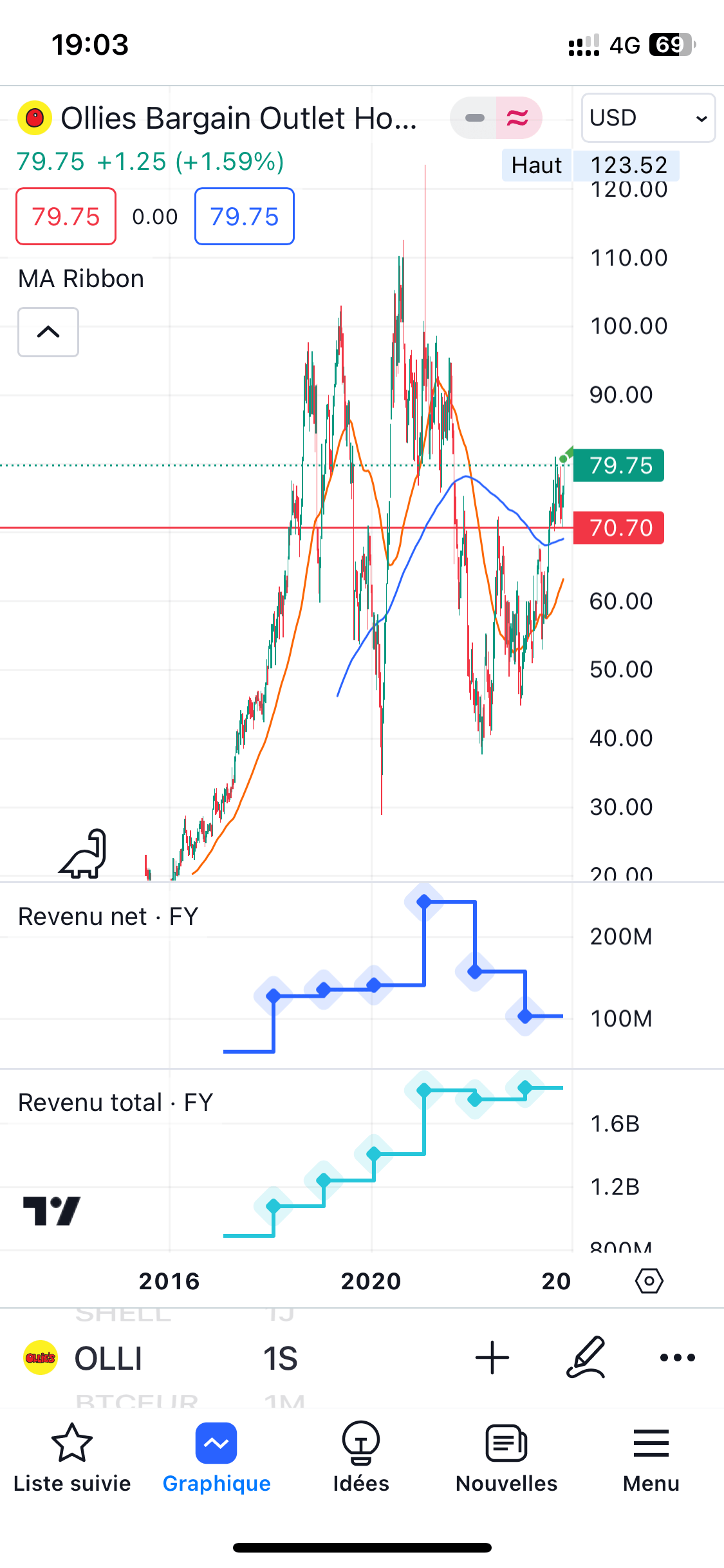This screenshot has width=724, height=1568.
Task: Open the USD currency dropdown
Action: click(x=648, y=118)
